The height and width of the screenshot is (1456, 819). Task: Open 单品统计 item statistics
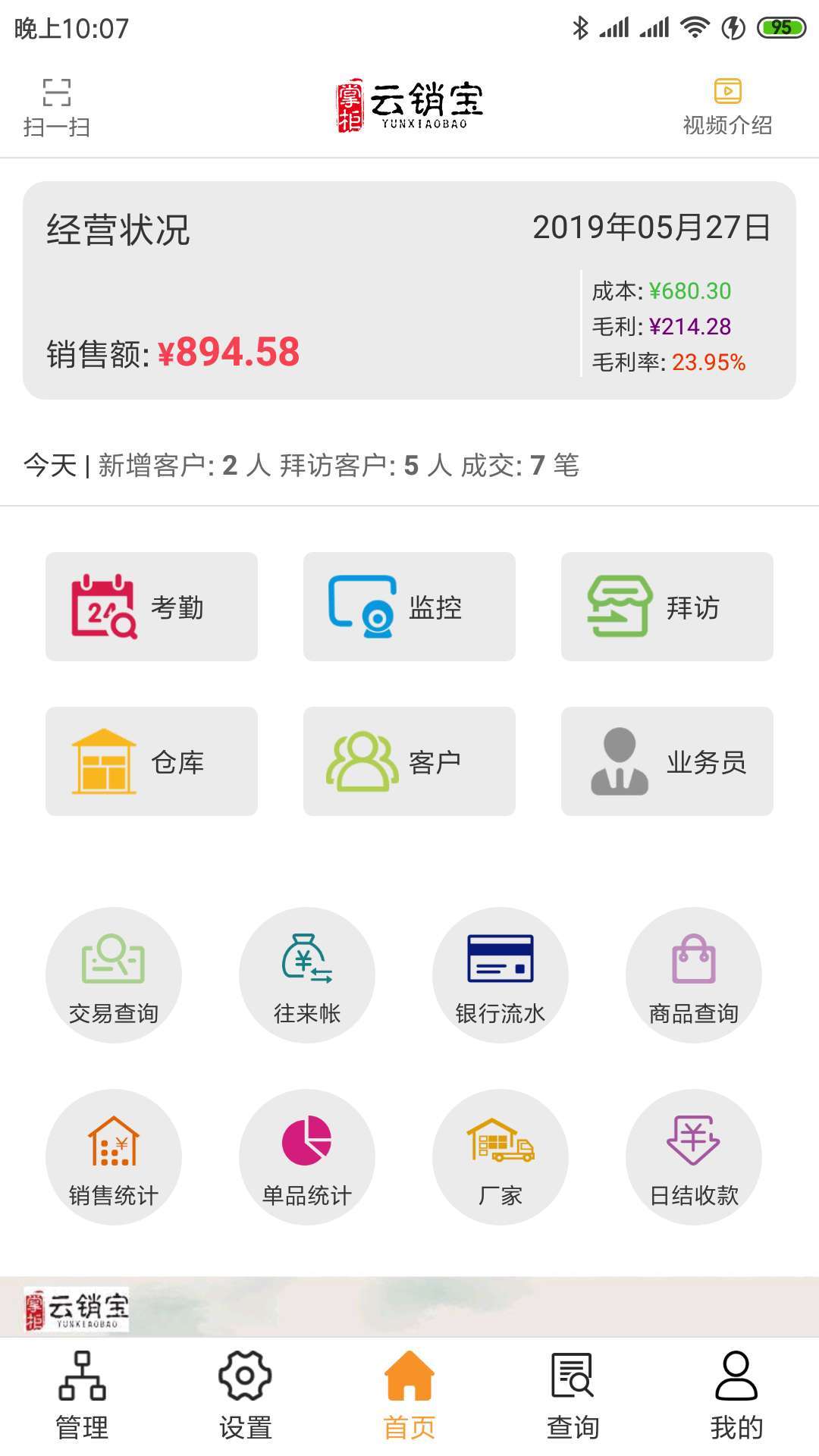(307, 1157)
